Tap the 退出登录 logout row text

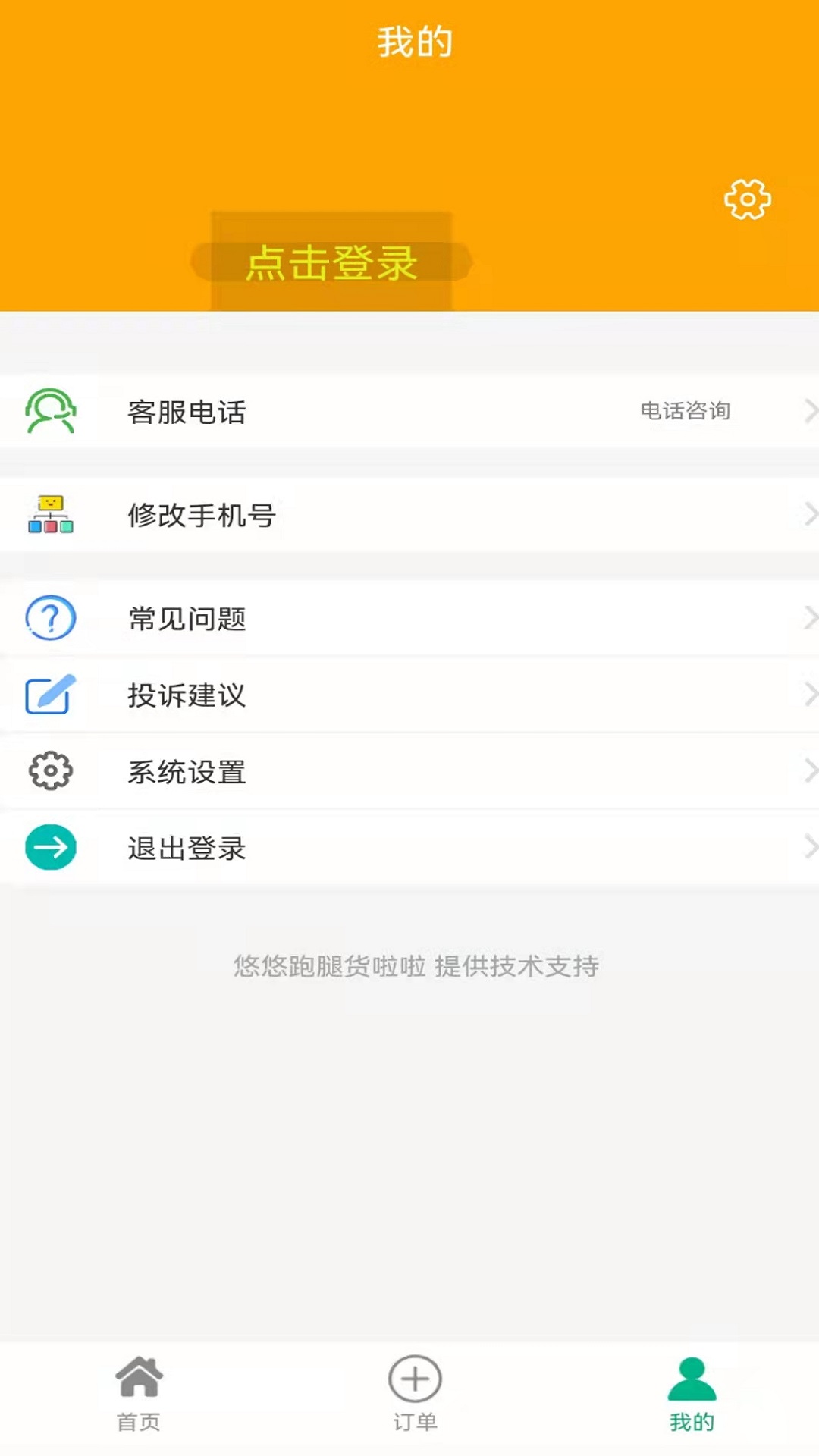187,849
